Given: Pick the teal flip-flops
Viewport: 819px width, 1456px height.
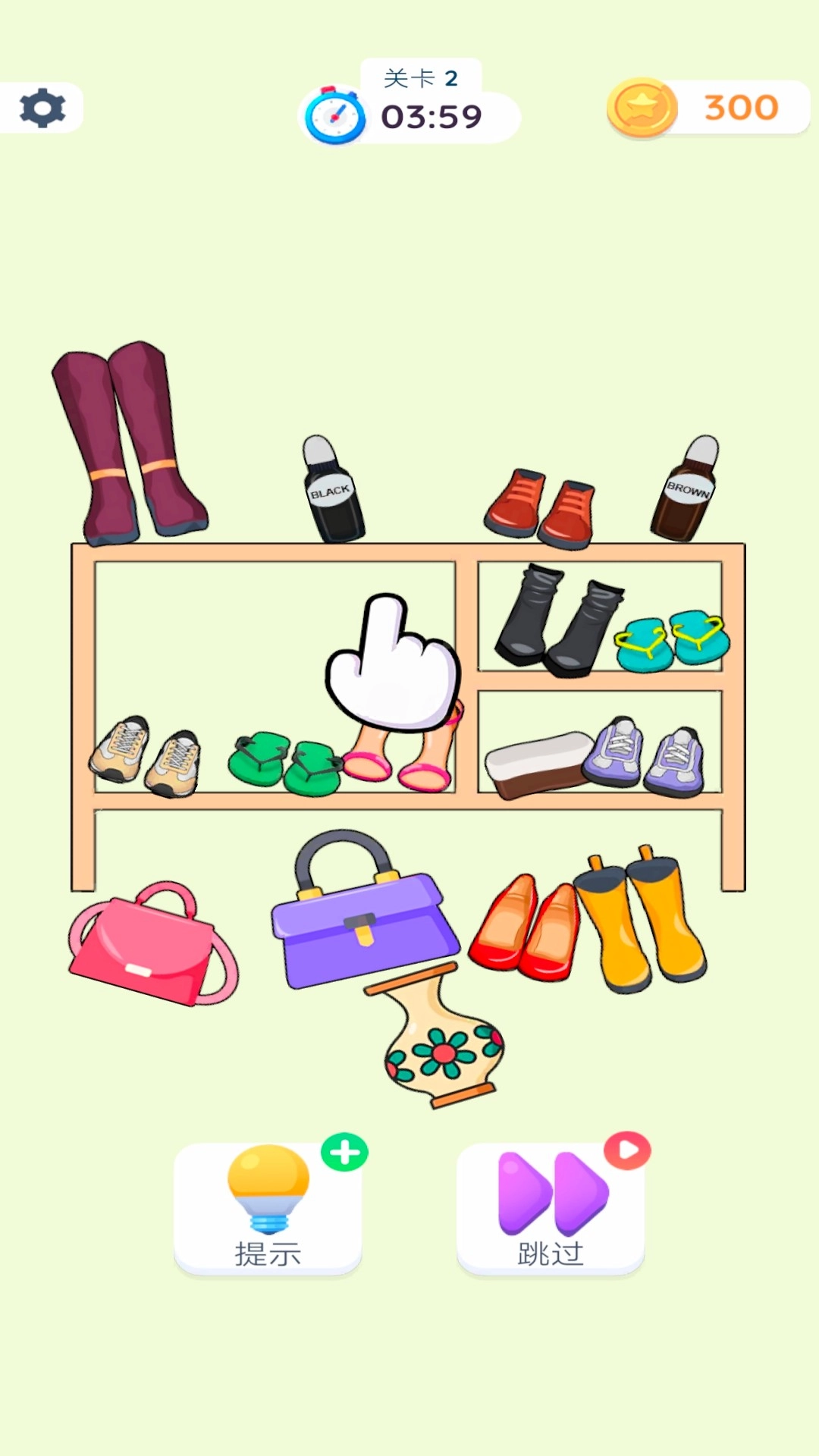Looking at the screenshot, I should [x=672, y=640].
